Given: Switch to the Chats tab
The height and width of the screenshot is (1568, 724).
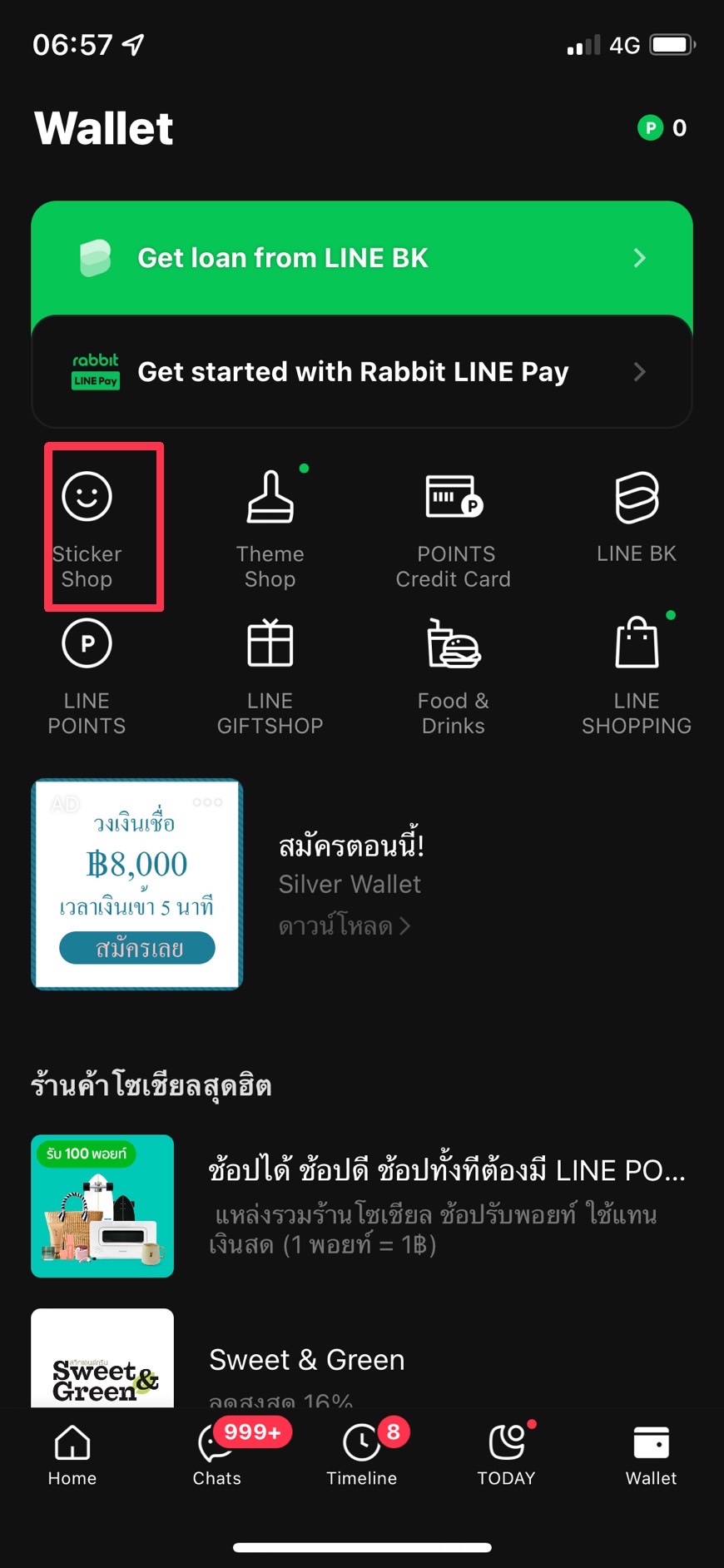Looking at the screenshot, I should [217, 1455].
